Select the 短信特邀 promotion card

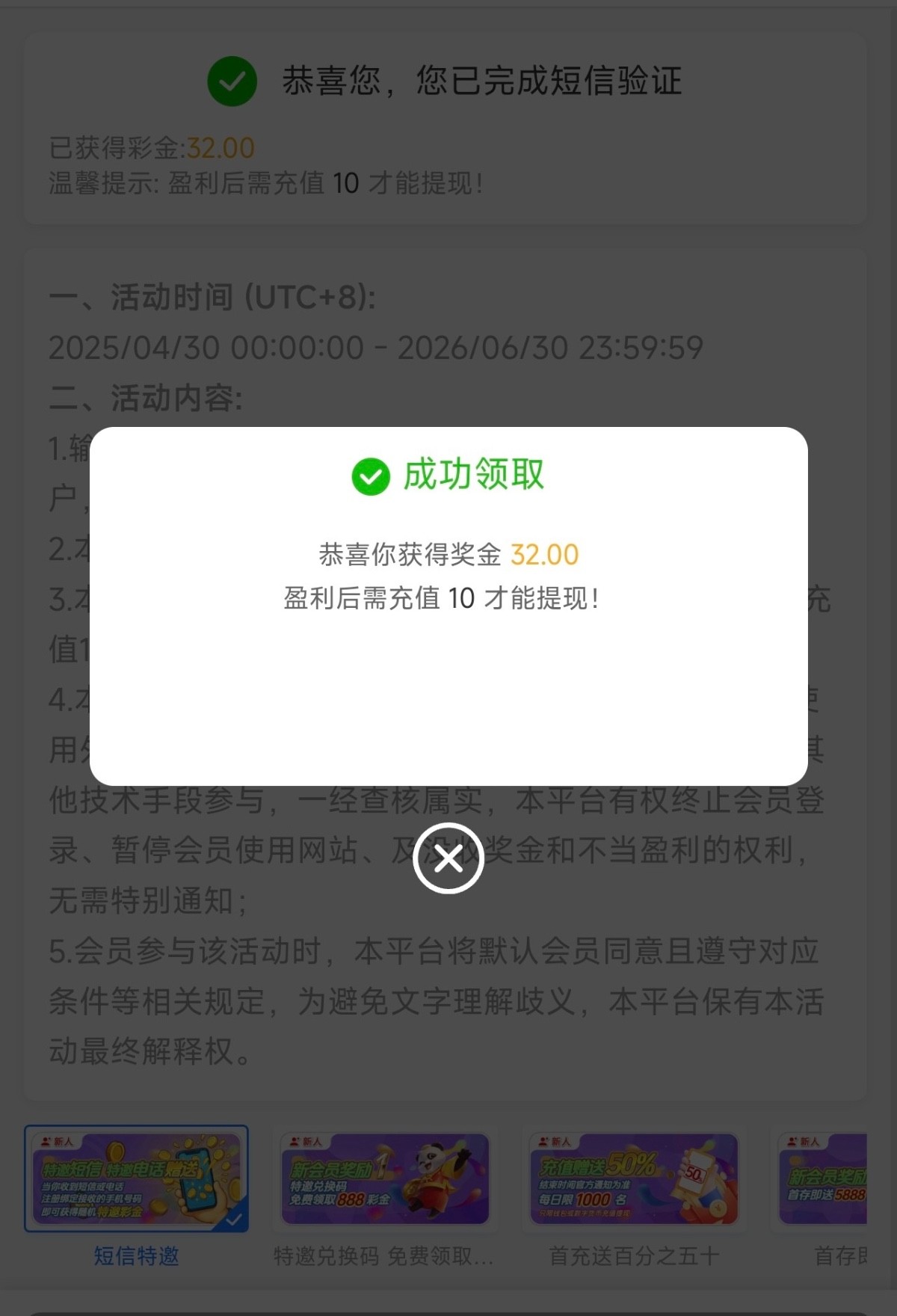[x=136, y=1179]
